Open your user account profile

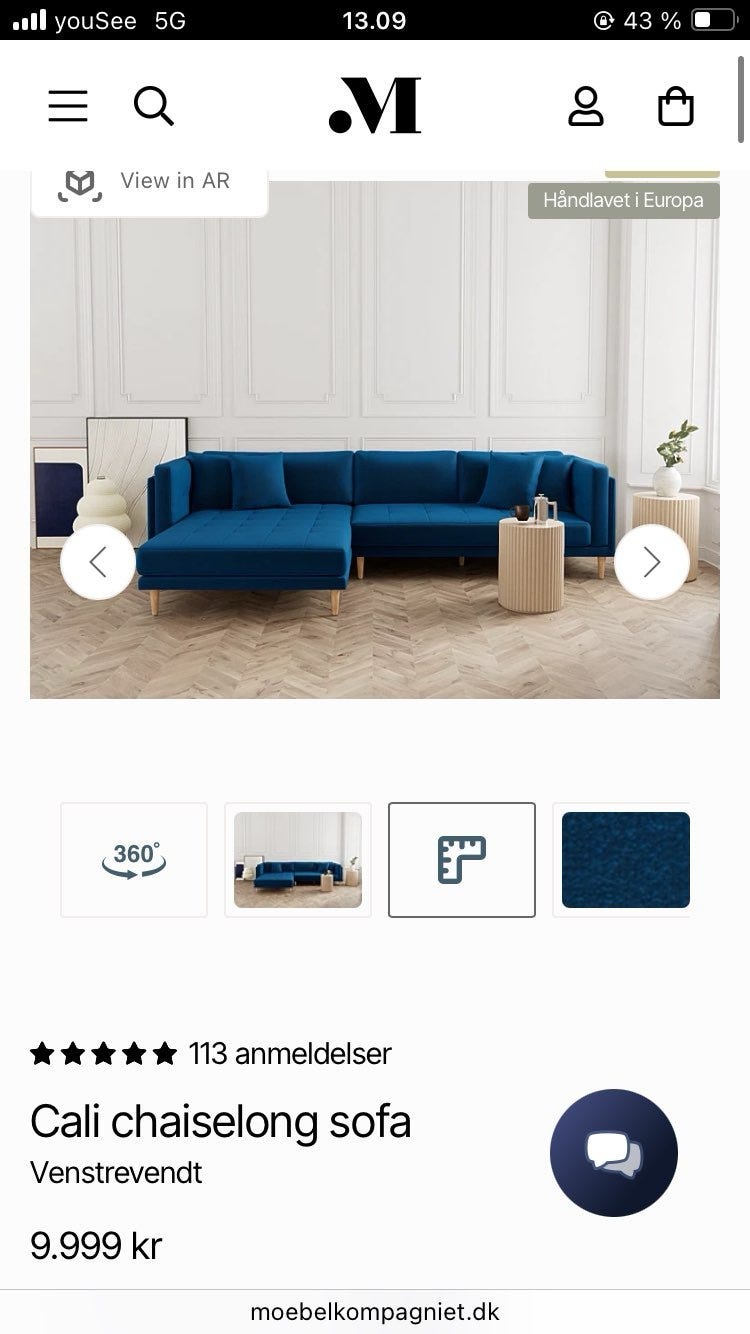coord(586,105)
